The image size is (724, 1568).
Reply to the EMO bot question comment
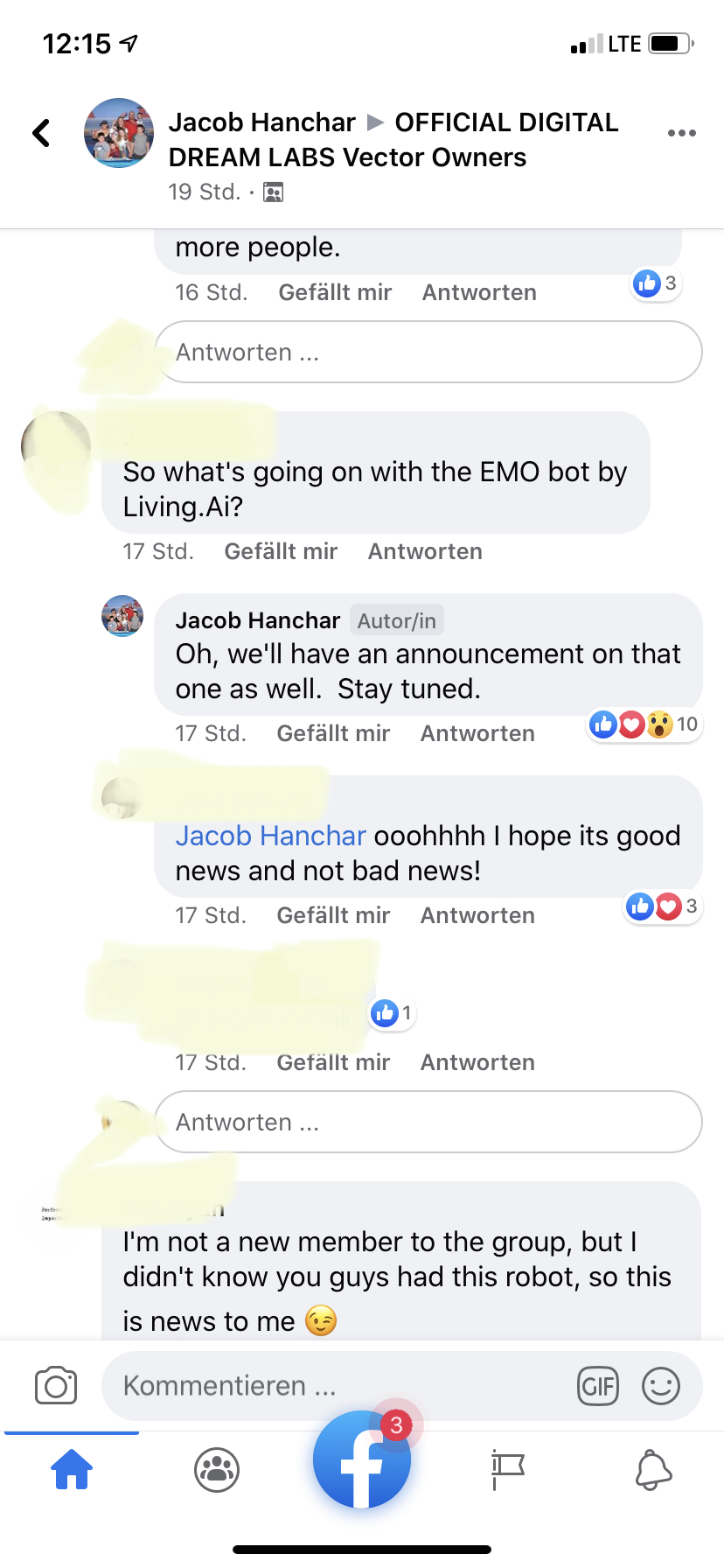(425, 551)
